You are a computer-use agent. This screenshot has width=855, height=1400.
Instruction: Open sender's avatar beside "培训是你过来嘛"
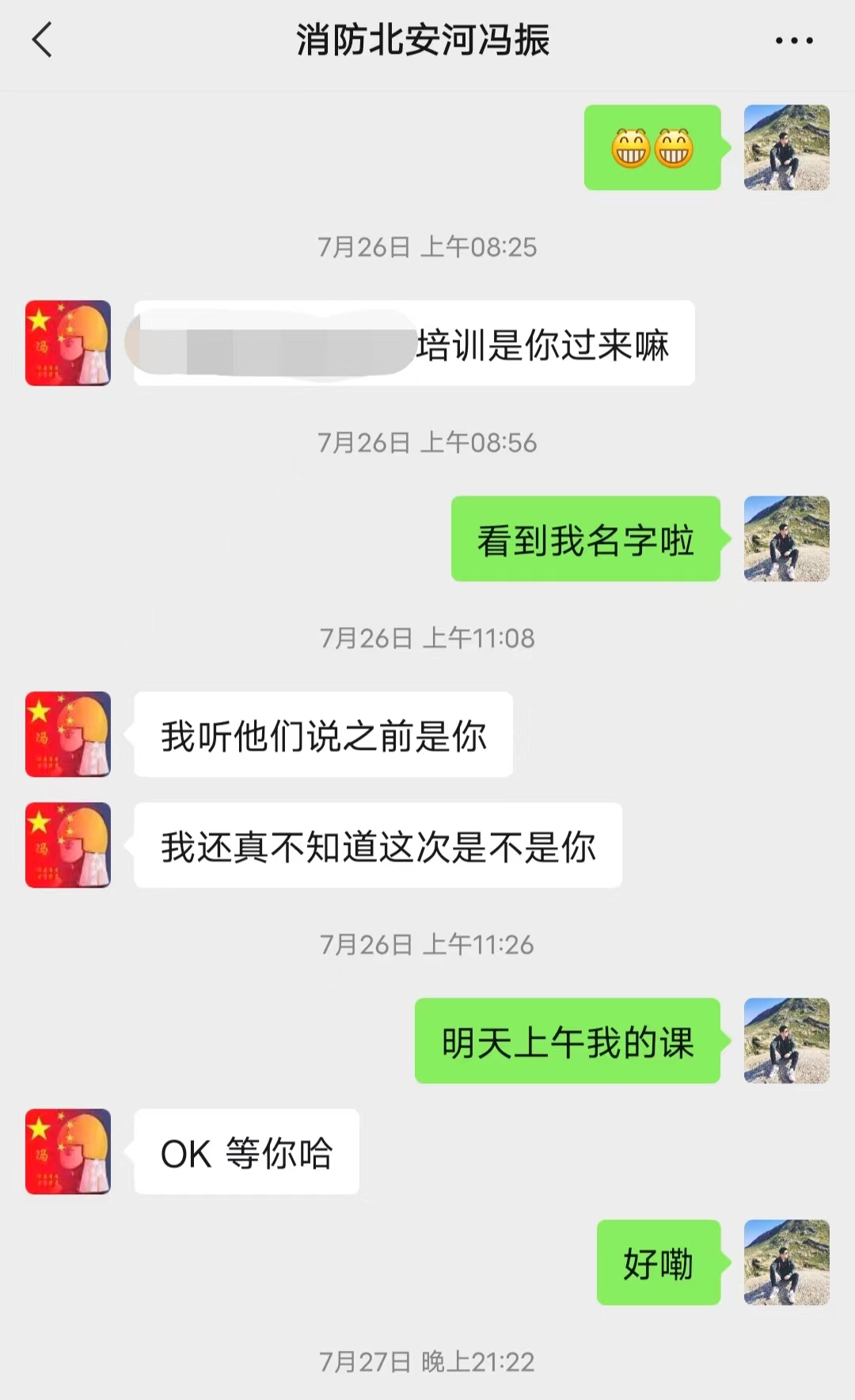point(68,343)
